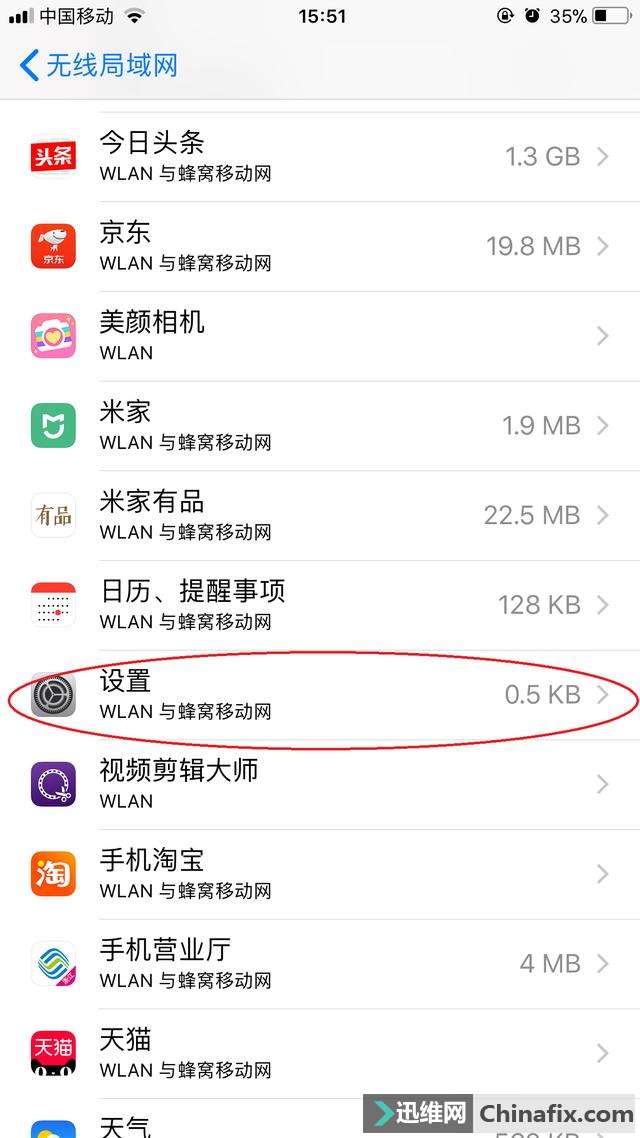640x1138 pixels.
Task: Open the 米家 1.9 MB row
Action: (320, 426)
